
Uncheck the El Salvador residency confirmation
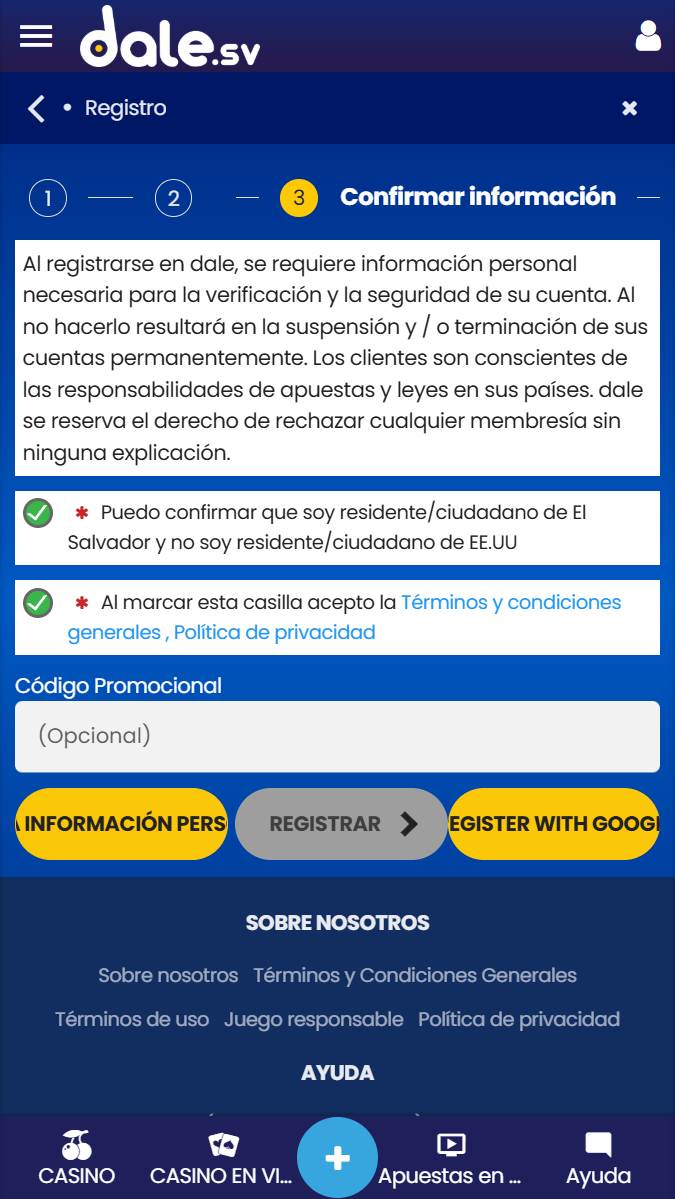(38, 514)
